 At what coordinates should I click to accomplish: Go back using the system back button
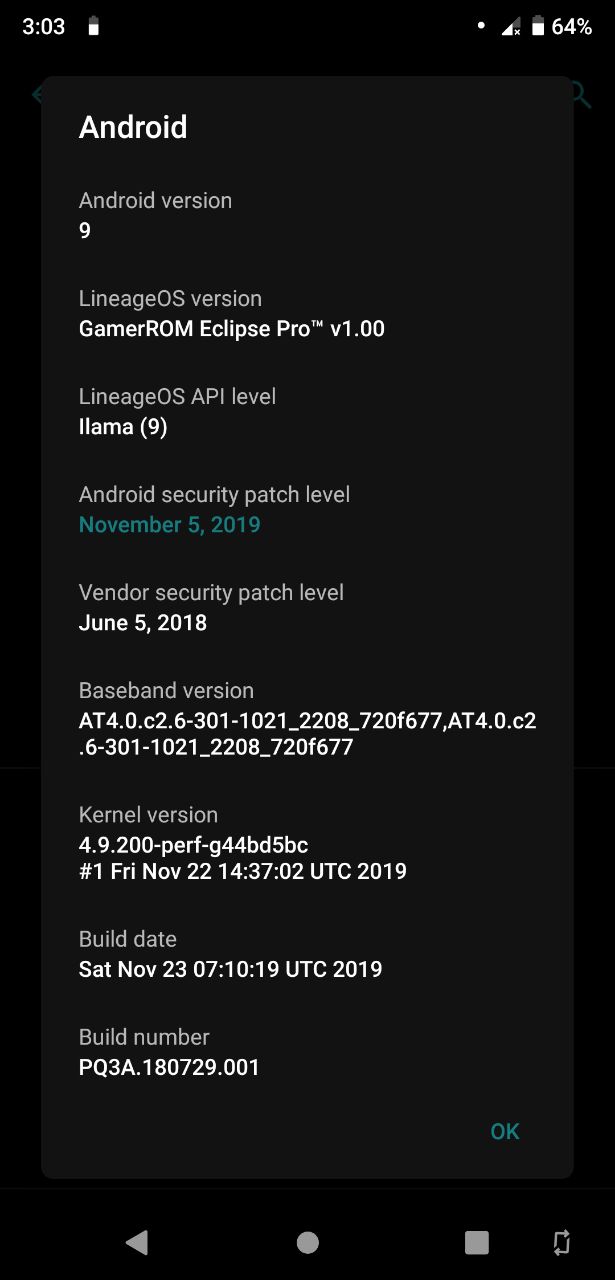(137, 1242)
